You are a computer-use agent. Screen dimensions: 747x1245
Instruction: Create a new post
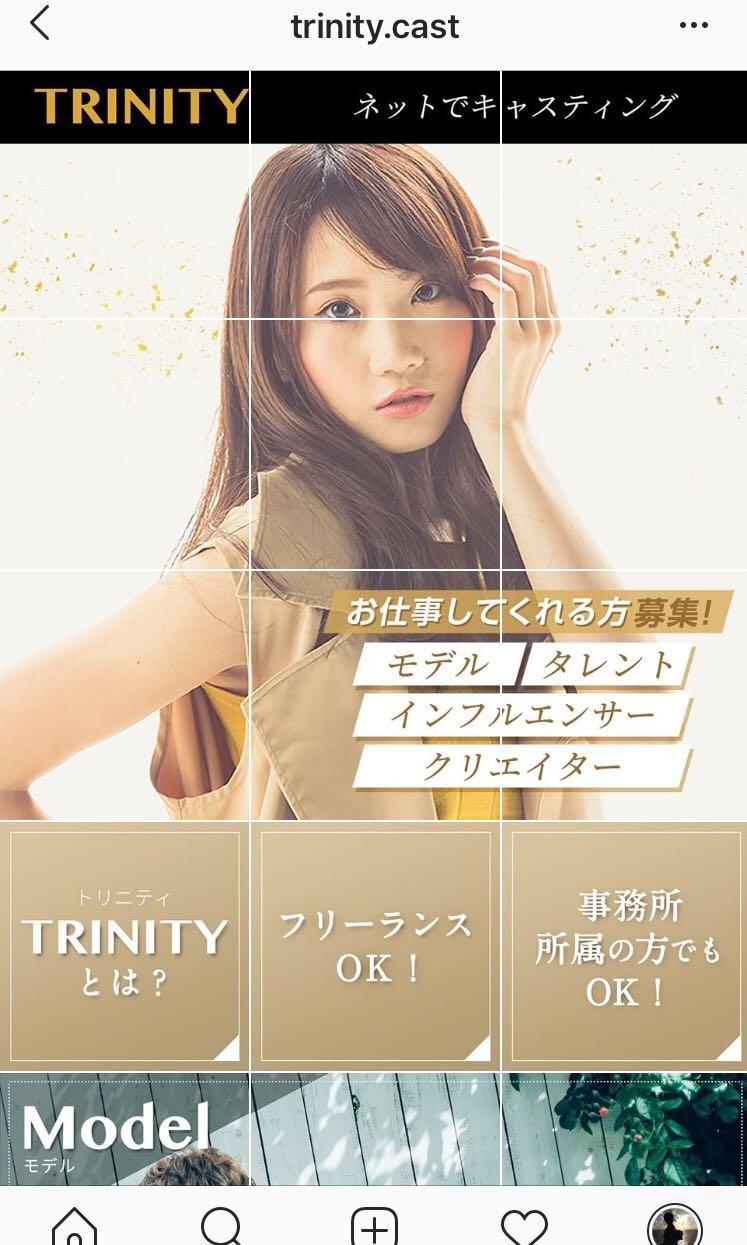(374, 1226)
